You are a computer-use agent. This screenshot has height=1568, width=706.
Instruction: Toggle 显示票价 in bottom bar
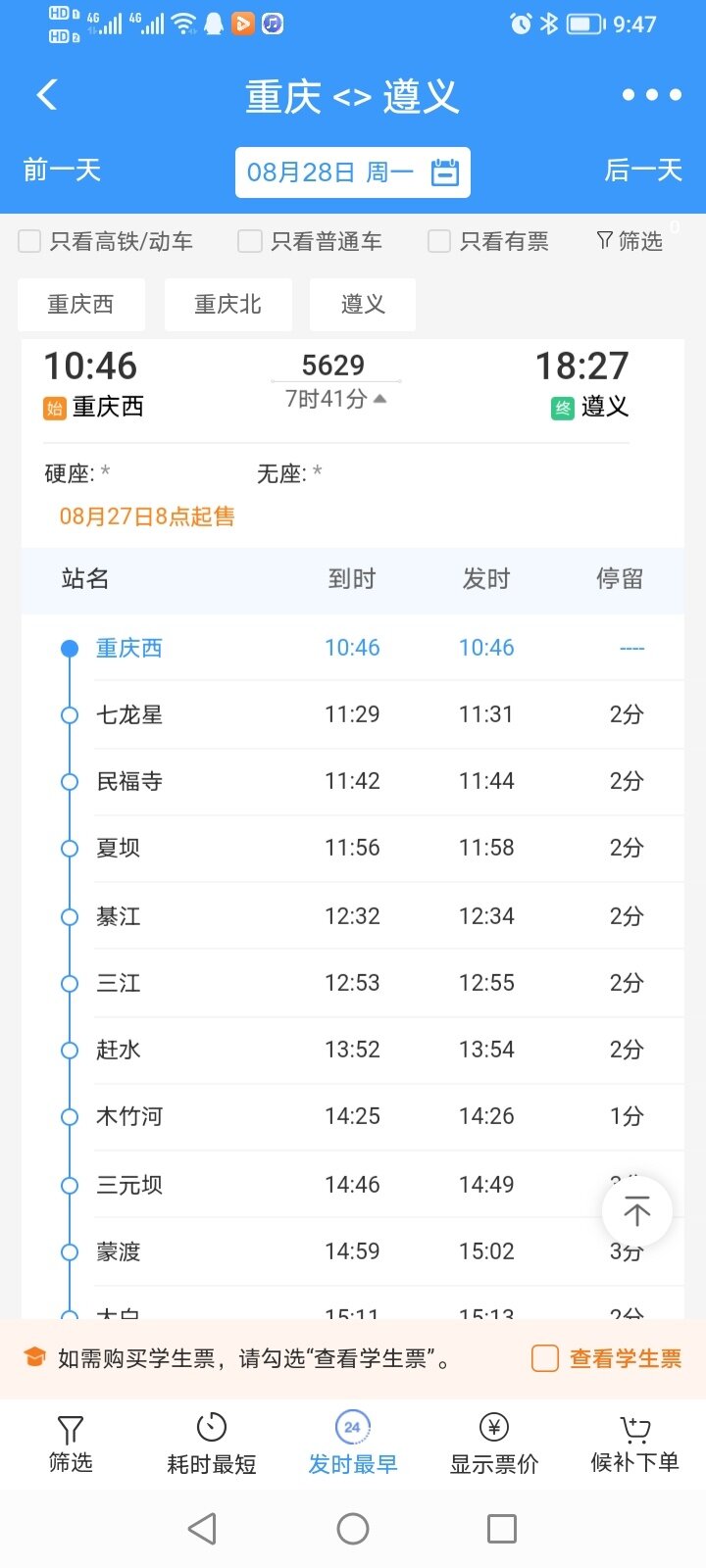pyautogui.click(x=494, y=1445)
